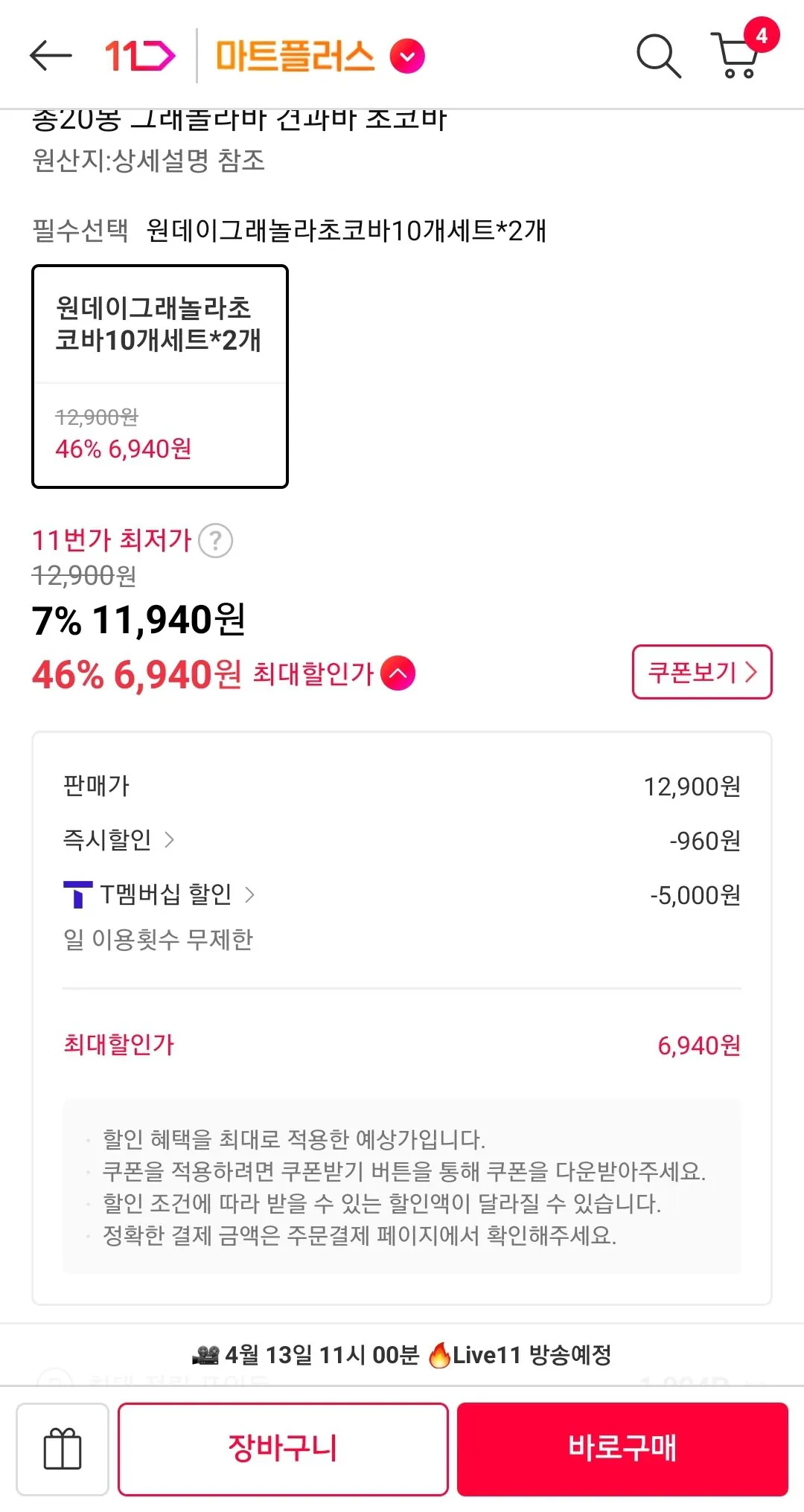Go back using the back arrow
The width and height of the screenshot is (804, 1512).
click(50, 55)
